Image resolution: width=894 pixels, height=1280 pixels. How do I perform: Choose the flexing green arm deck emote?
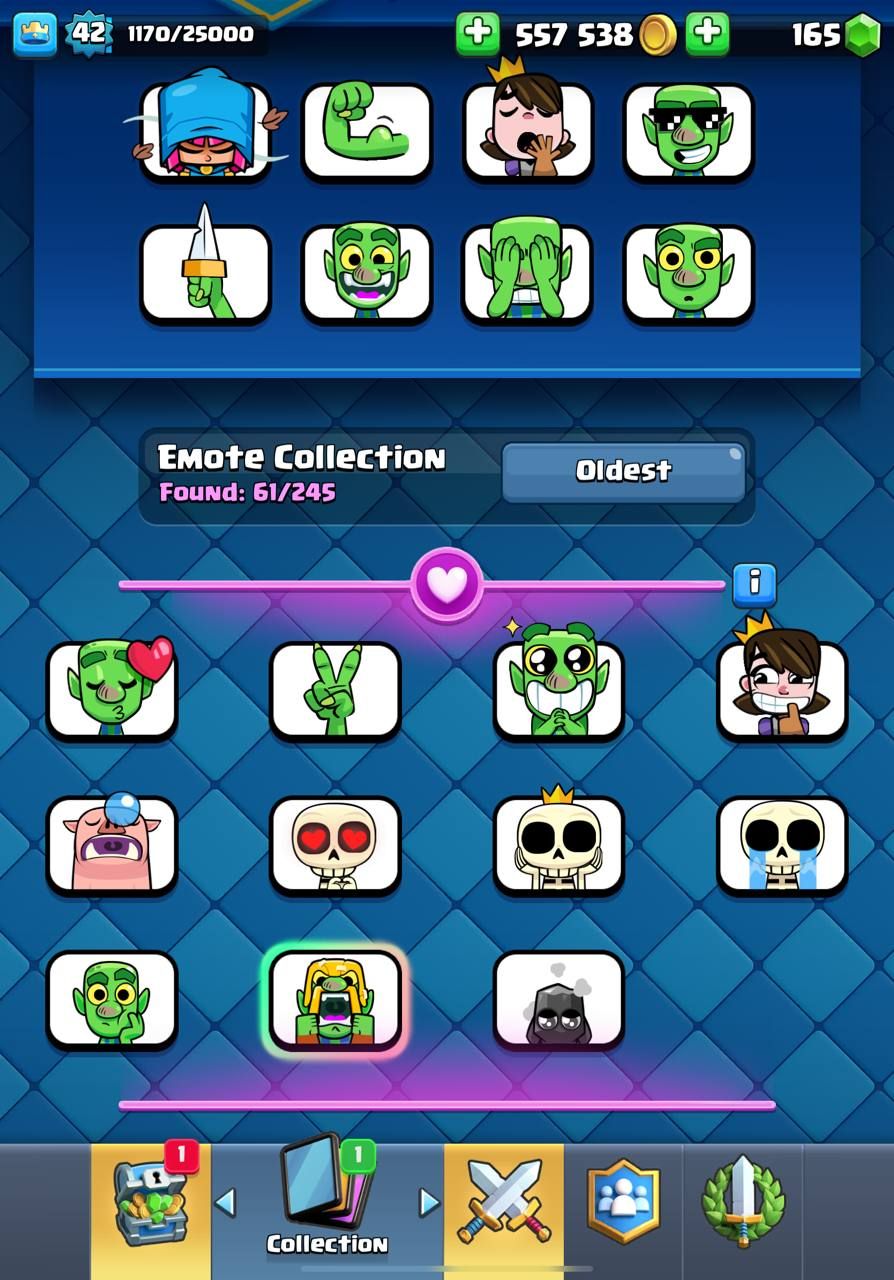click(367, 131)
